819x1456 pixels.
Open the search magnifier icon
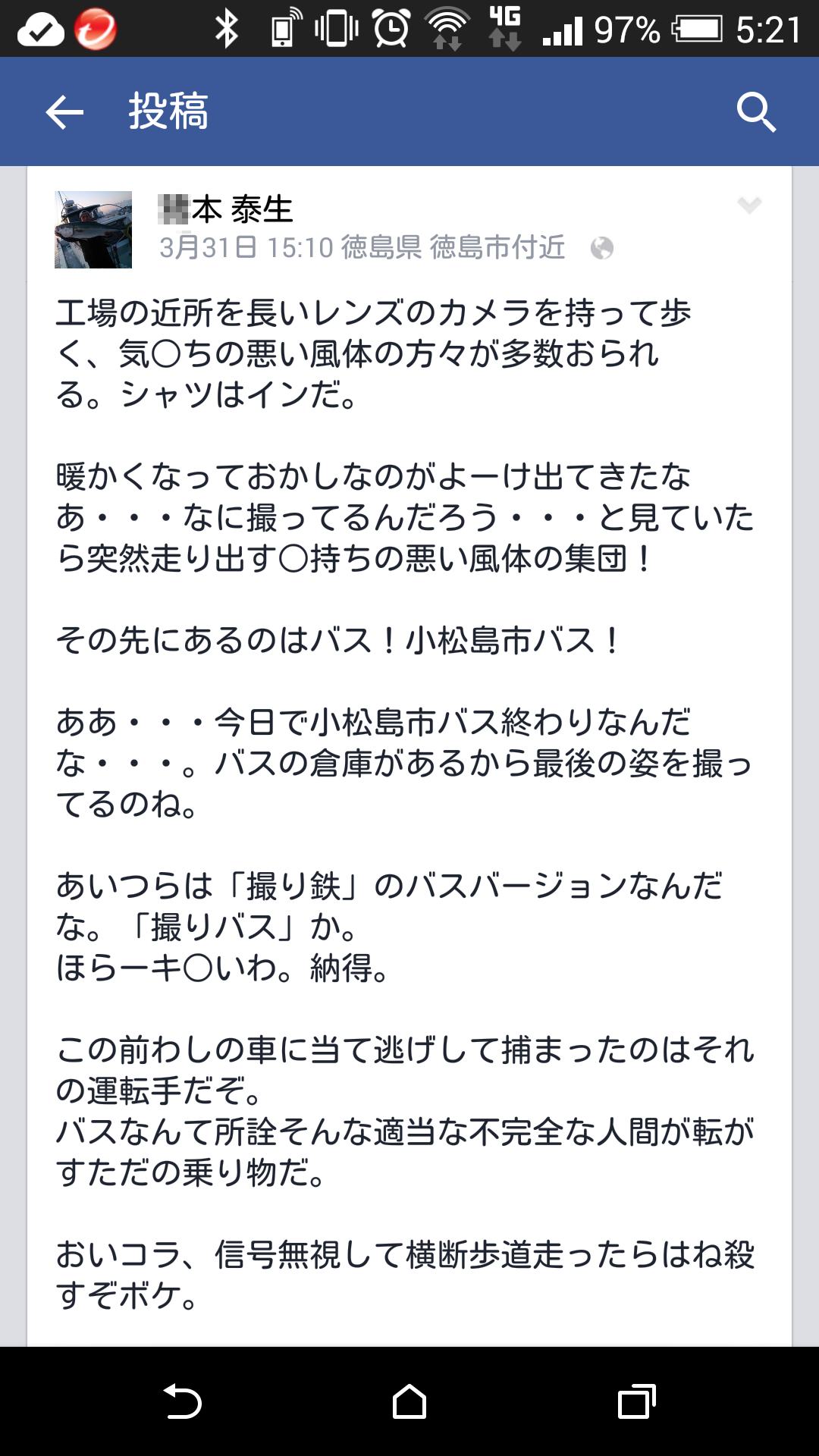tap(756, 113)
